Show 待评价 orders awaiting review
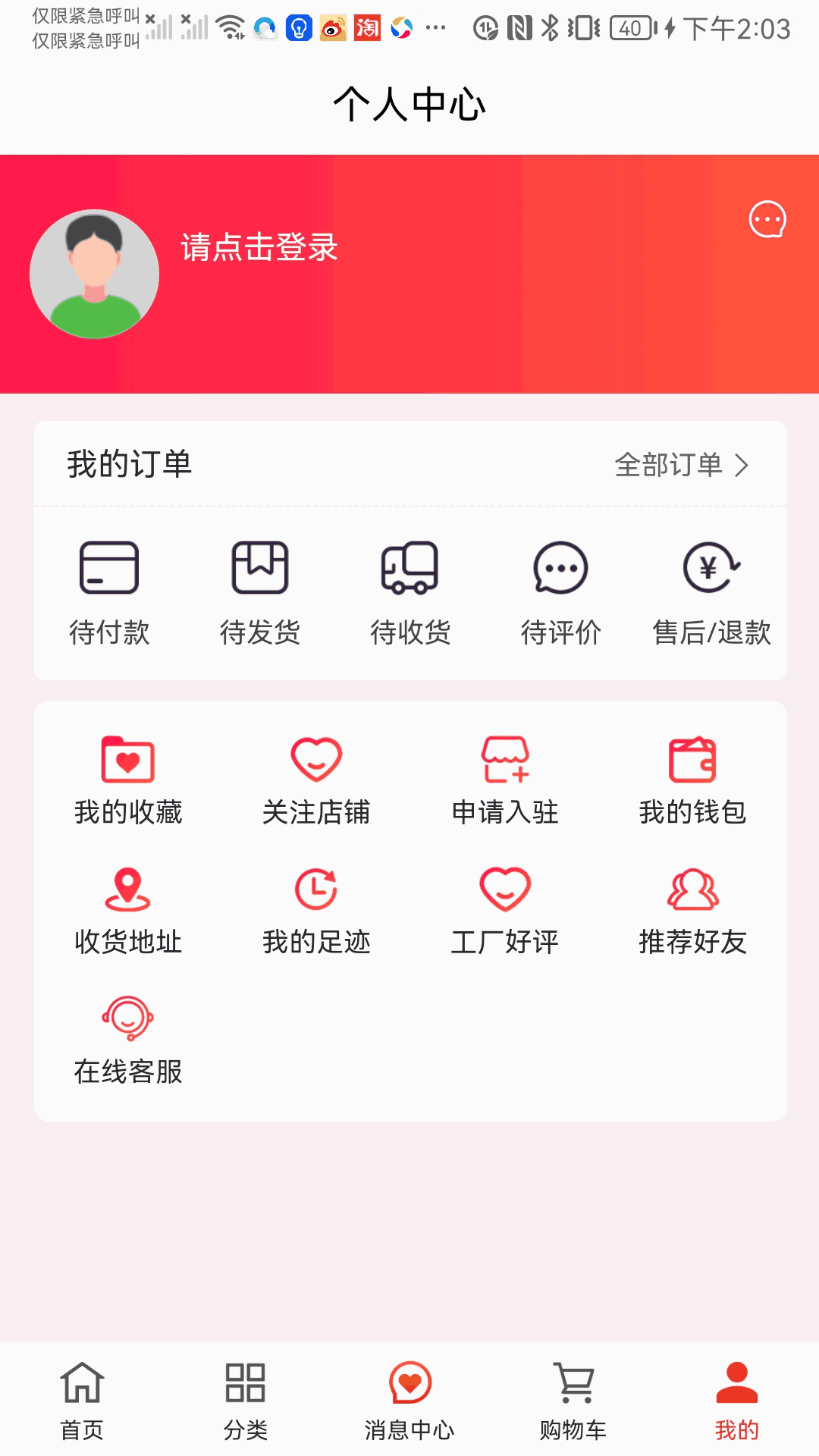 (x=560, y=591)
